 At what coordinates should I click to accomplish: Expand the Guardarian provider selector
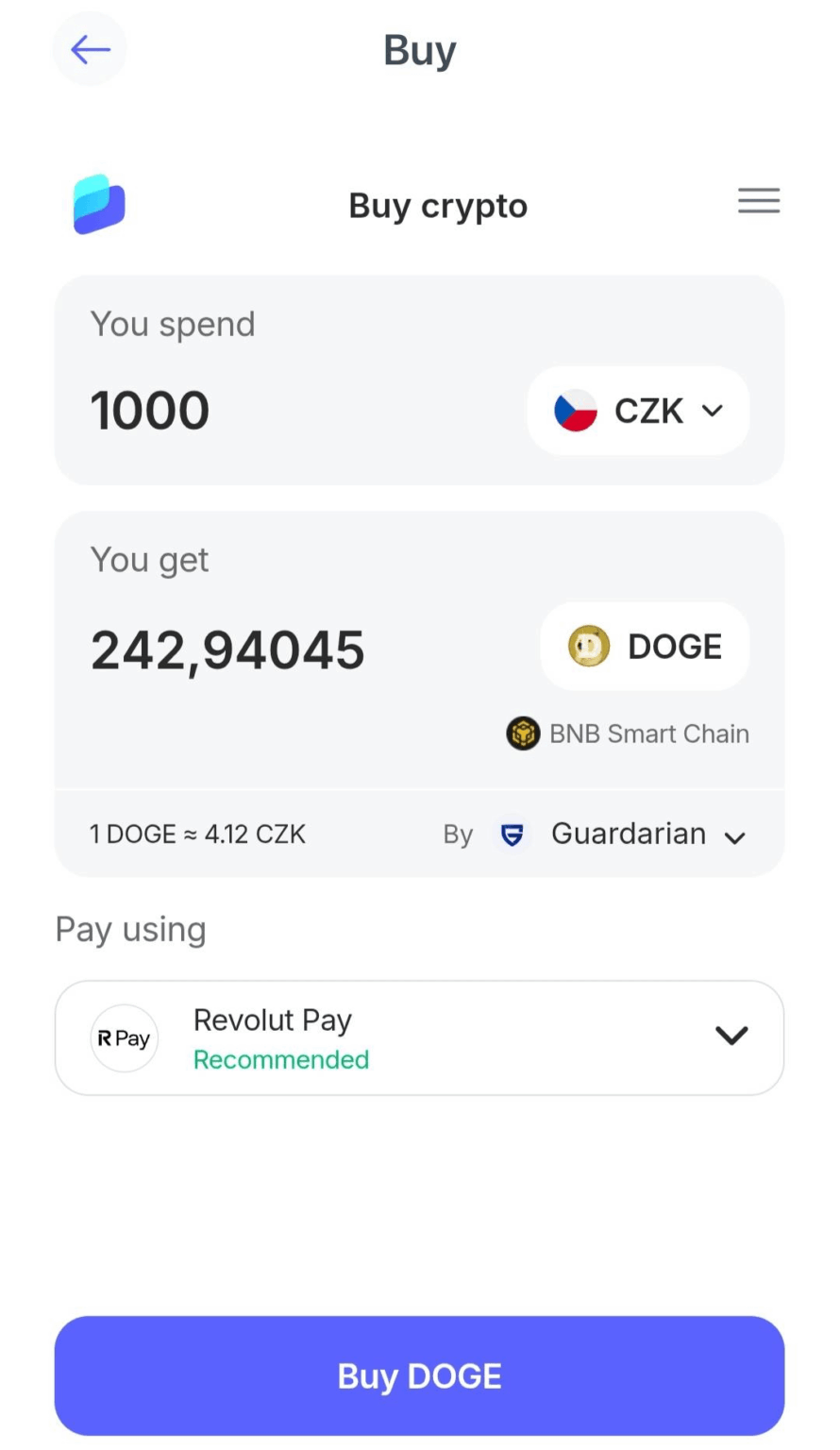(x=734, y=836)
